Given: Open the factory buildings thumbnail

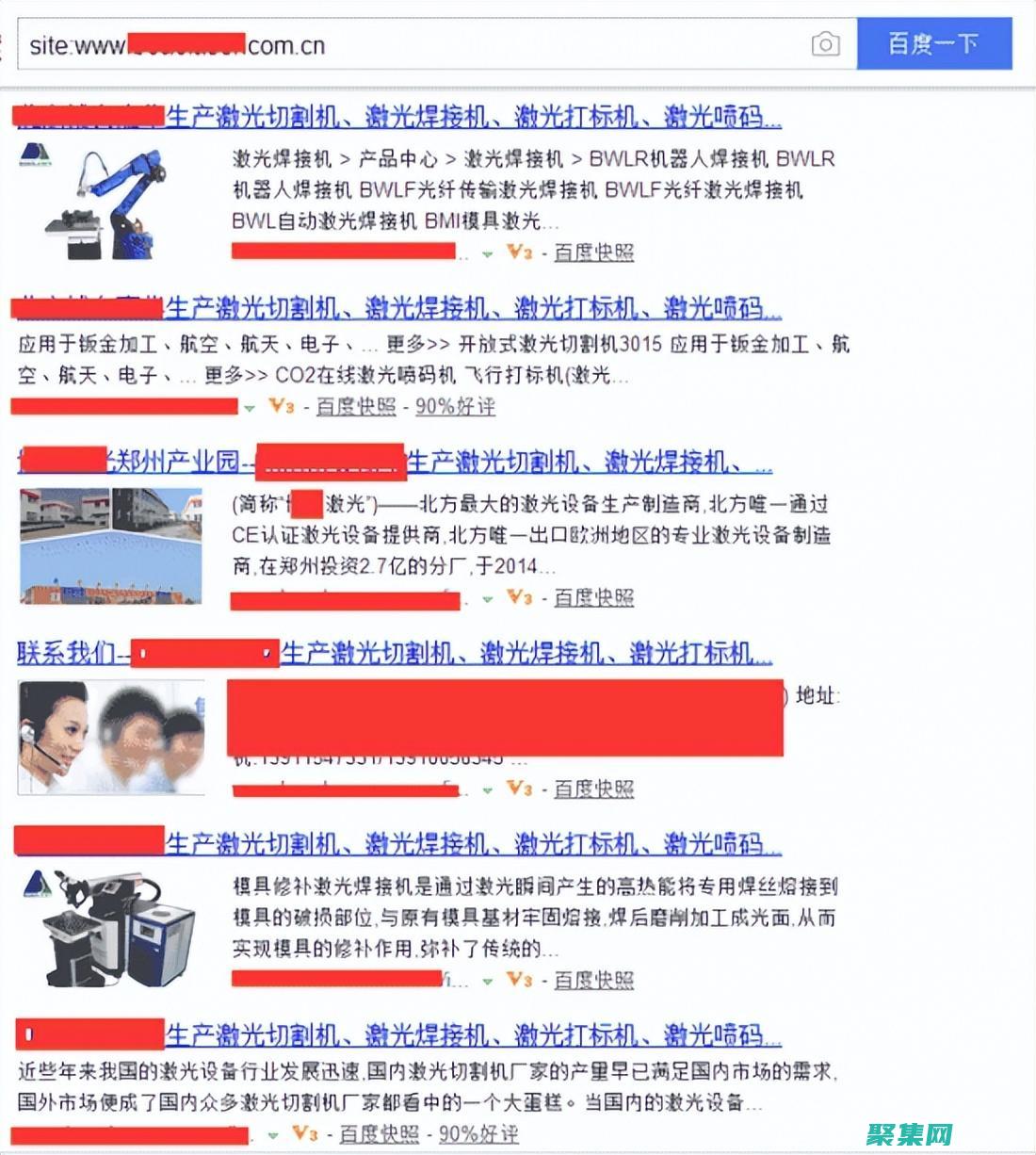Looking at the screenshot, I should 110,546.
